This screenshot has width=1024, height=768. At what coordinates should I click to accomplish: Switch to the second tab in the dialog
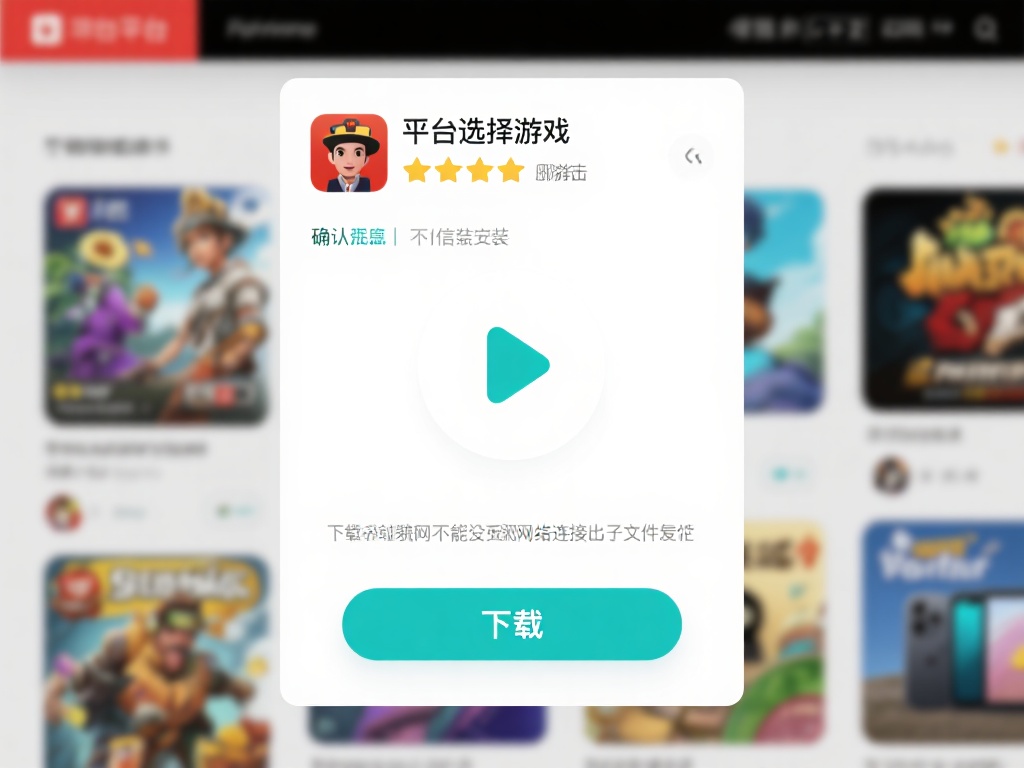[x=459, y=237]
